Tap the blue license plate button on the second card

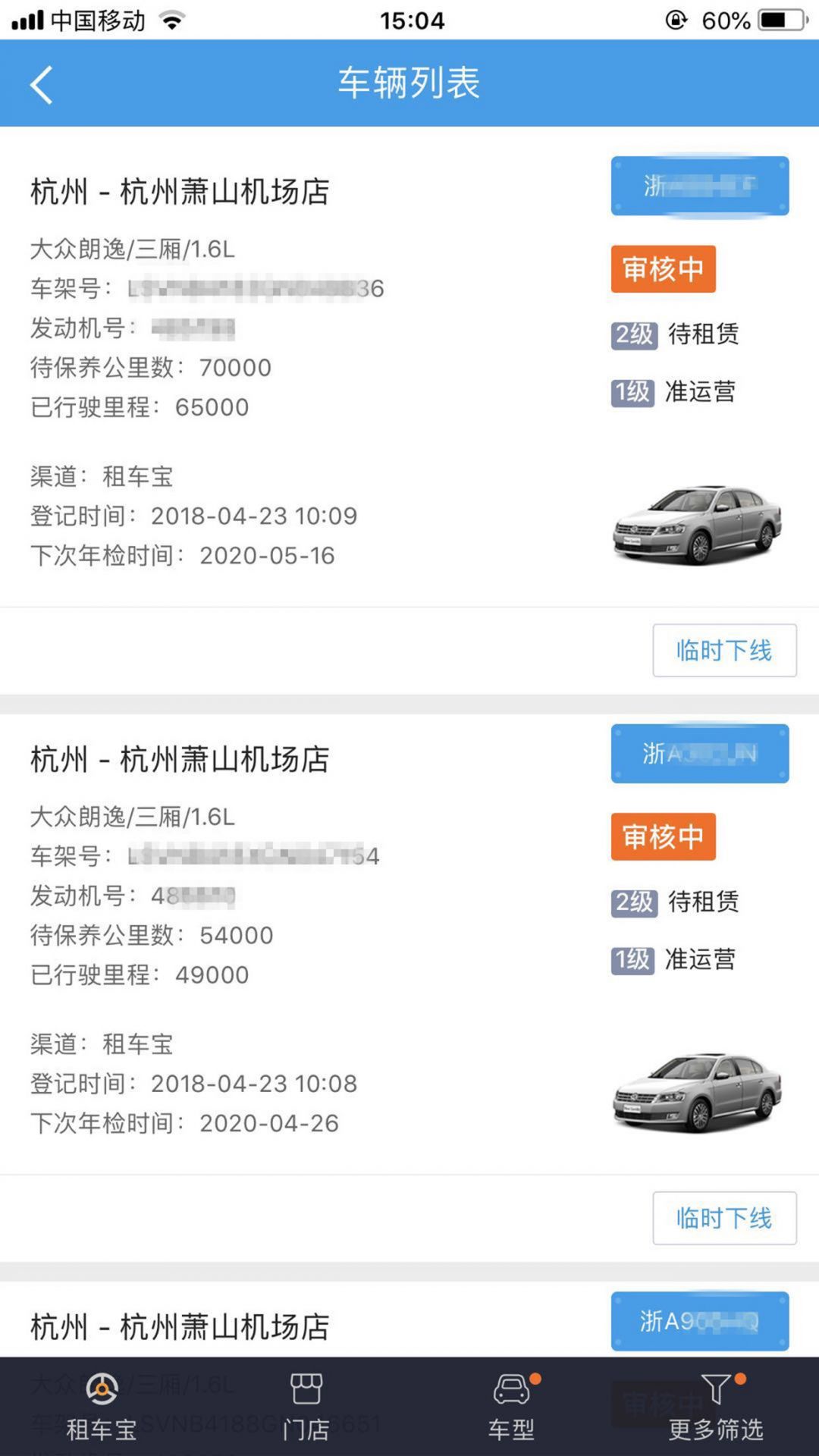click(698, 755)
